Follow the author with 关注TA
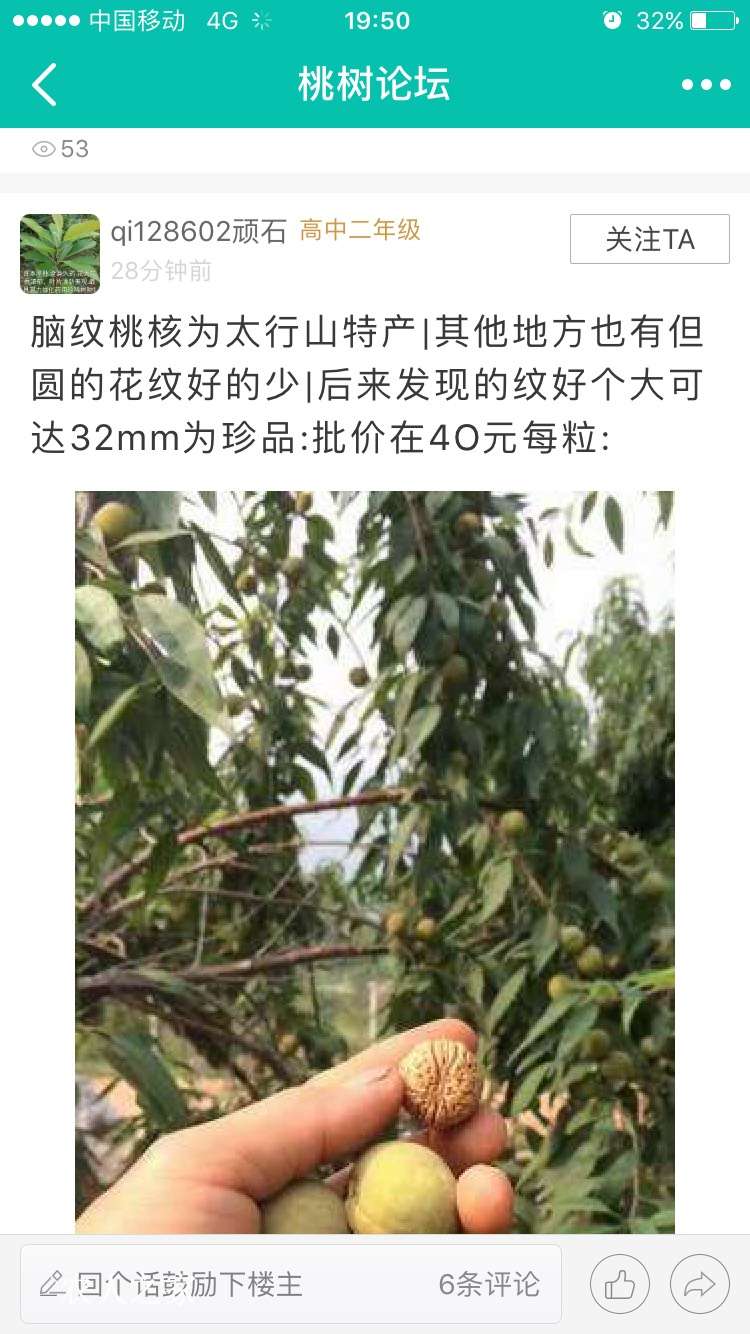Viewport: 750px width, 1334px height. [649, 240]
